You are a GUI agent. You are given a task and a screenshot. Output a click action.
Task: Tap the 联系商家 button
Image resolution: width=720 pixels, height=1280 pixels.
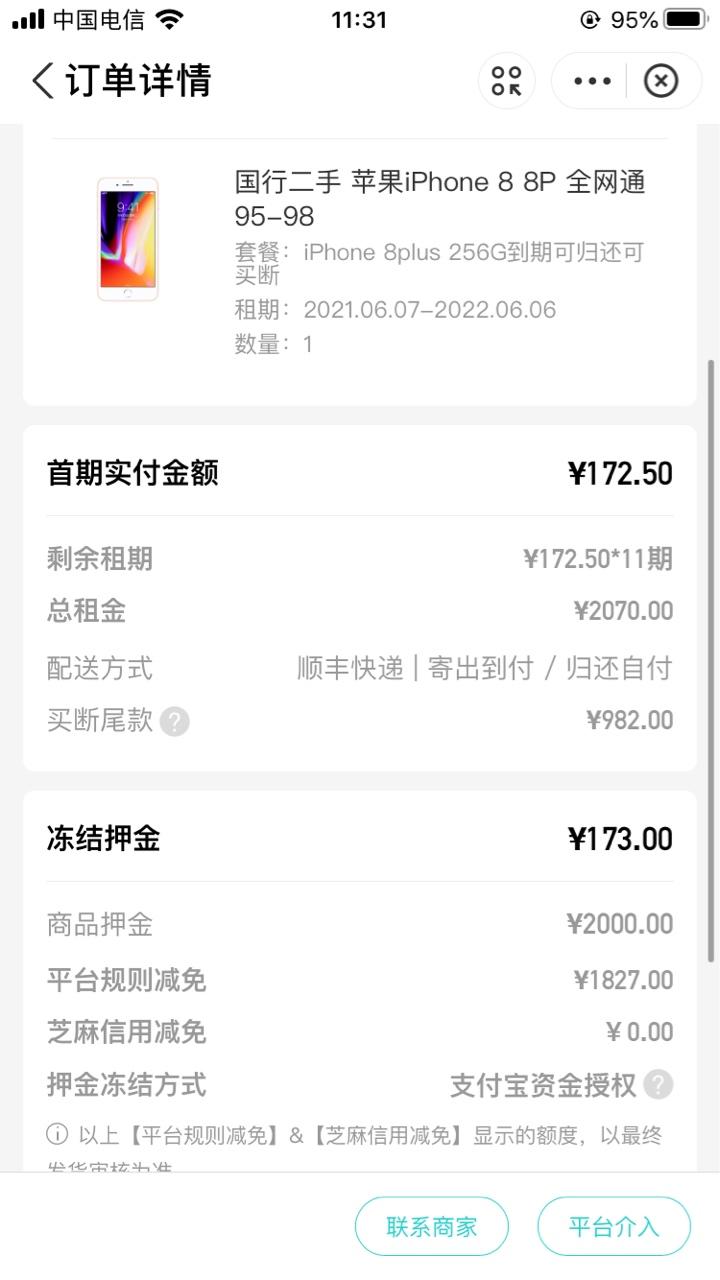432,1226
